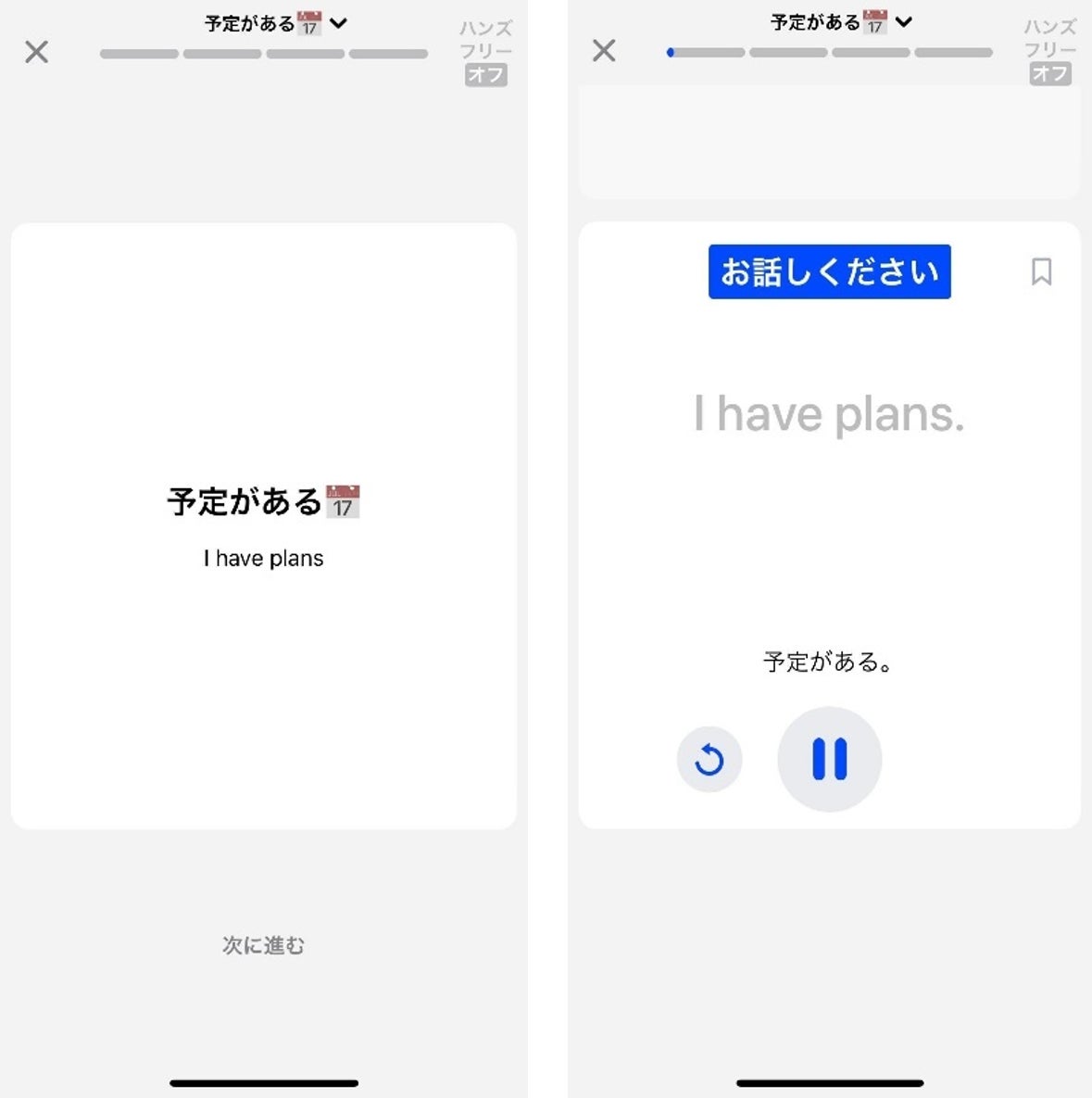1092x1098 pixels.
Task: Close the lesson on the お話しください screen
Action: tap(604, 51)
